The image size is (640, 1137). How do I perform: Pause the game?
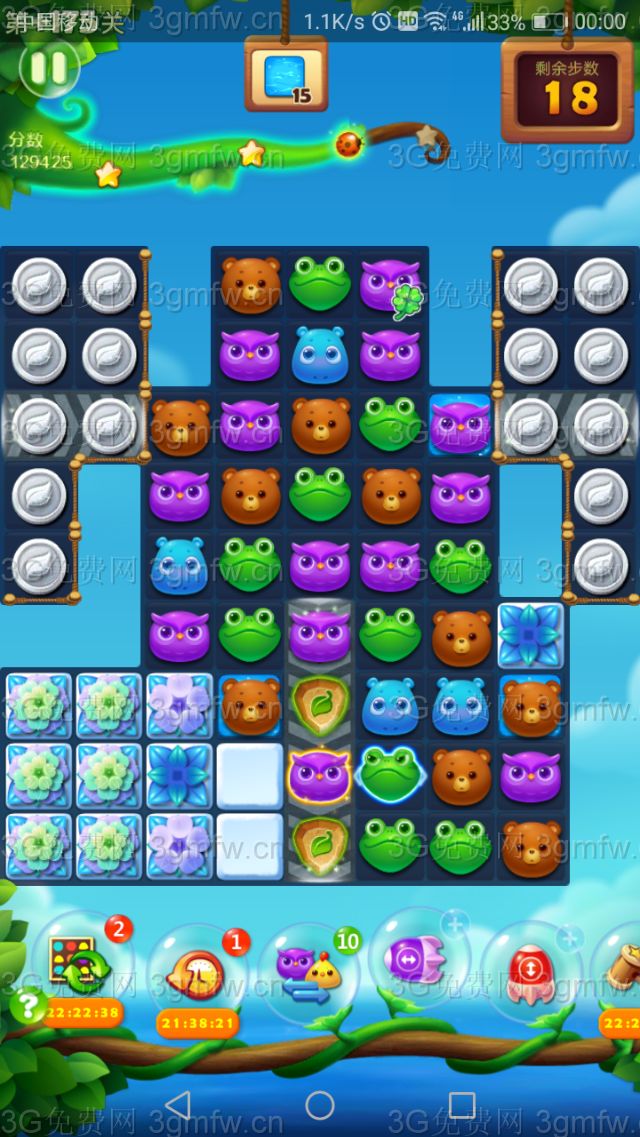pyautogui.click(x=48, y=68)
